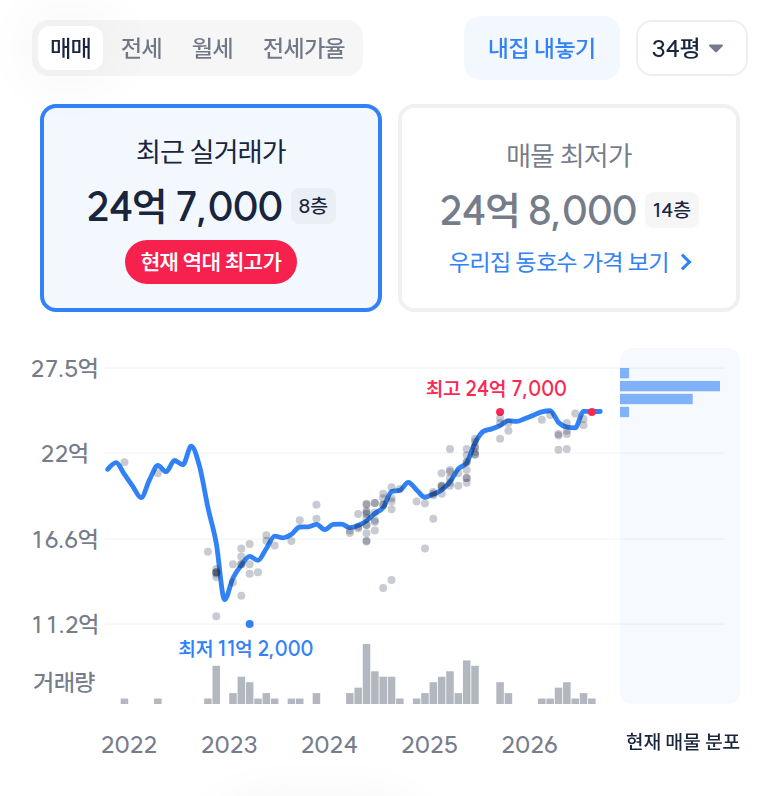This screenshot has width=780, height=796.
Task: Open the 전세가율 tab
Action: coord(304,48)
